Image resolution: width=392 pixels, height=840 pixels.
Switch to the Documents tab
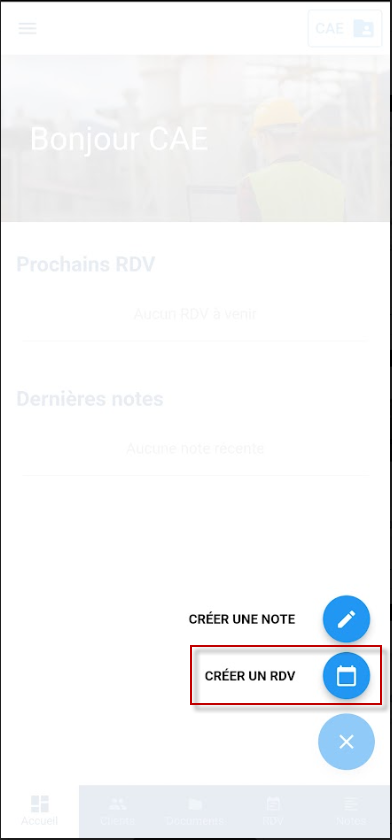coord(195,811)
